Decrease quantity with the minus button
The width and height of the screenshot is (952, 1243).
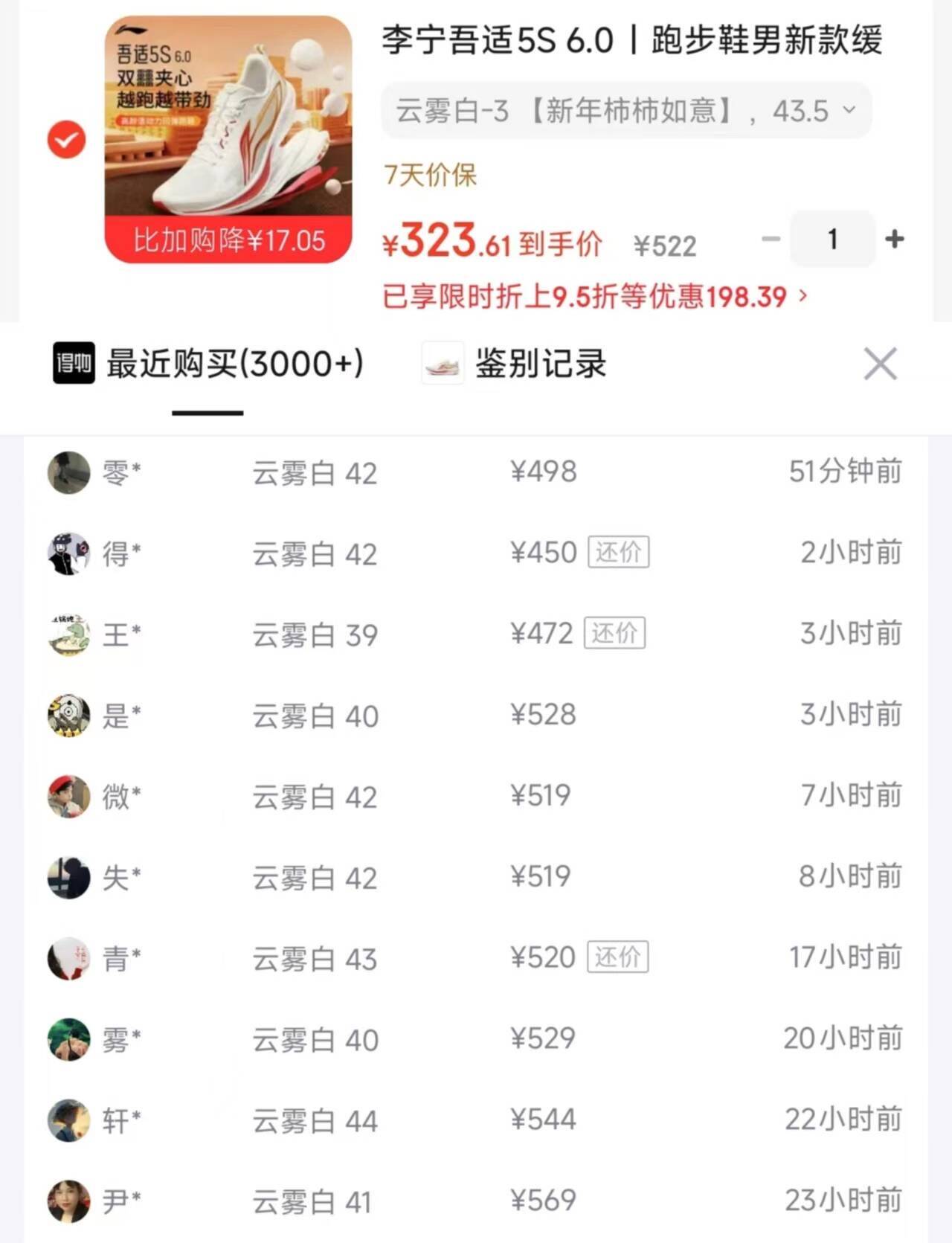tap(771, 239)
